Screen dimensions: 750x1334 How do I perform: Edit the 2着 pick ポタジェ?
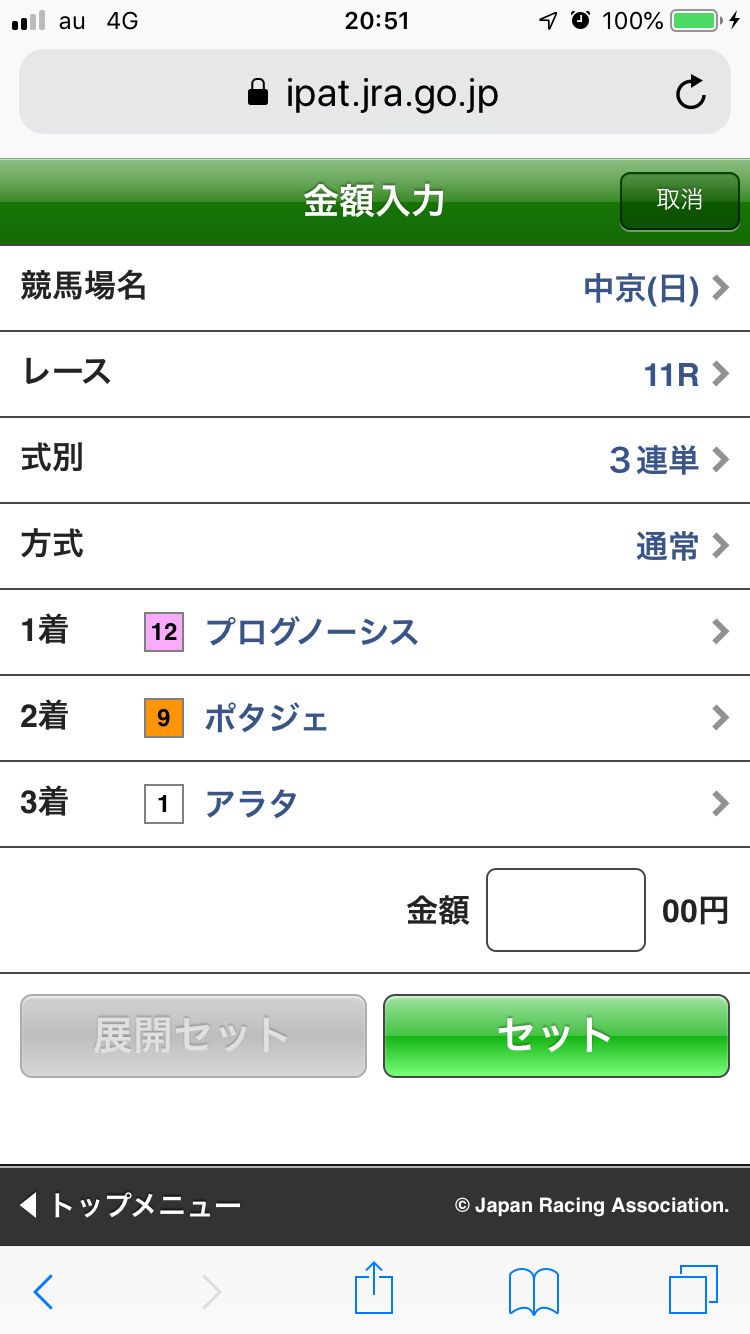click(x=375, y=718)
